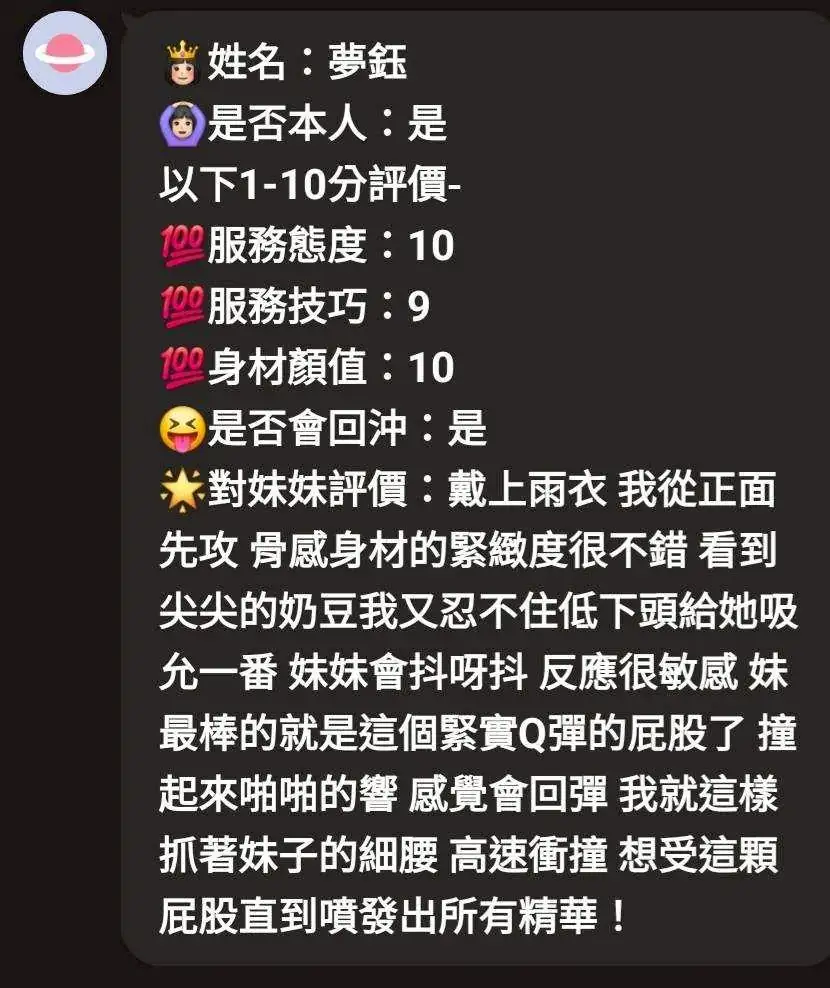Open the sender's planet avatar profile
This screenshot has height=988, width=830.
(x=64, y=52)
